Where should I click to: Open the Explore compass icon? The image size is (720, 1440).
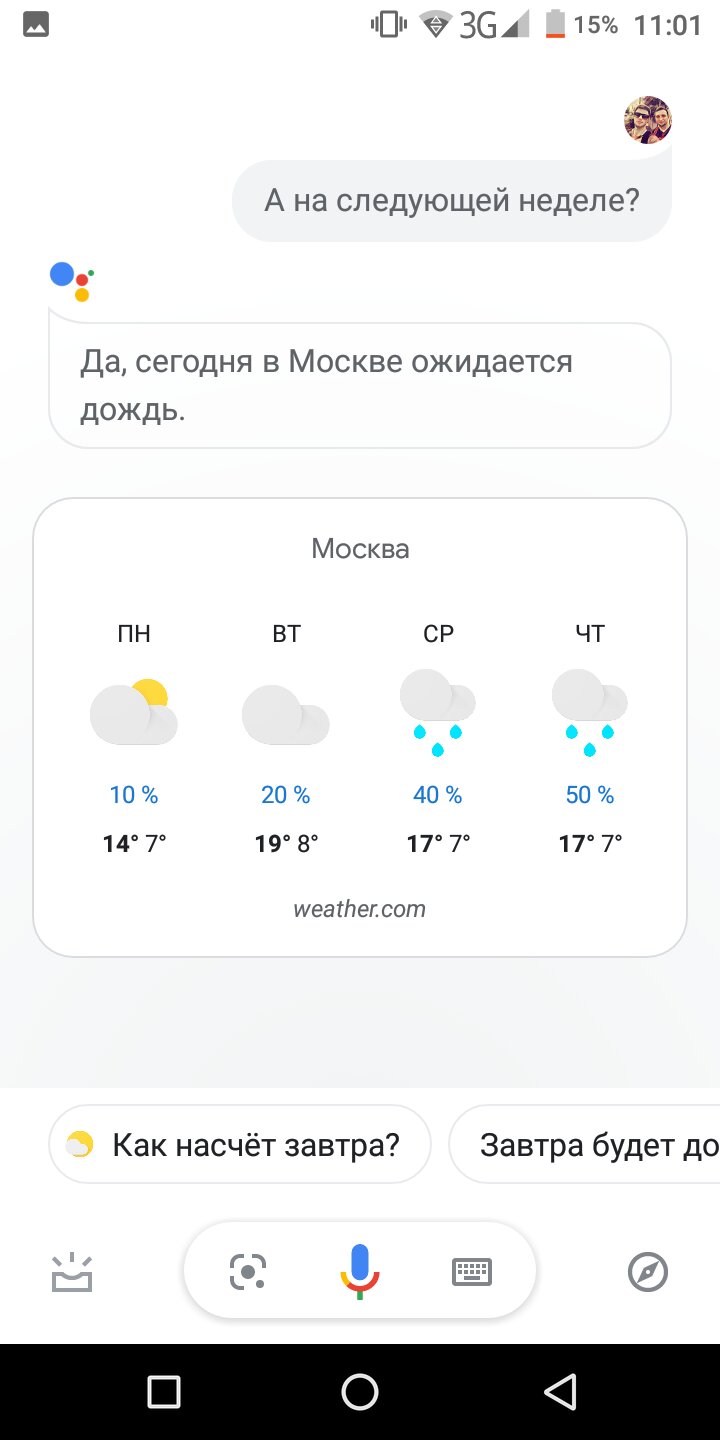(x=647, y=1272)
